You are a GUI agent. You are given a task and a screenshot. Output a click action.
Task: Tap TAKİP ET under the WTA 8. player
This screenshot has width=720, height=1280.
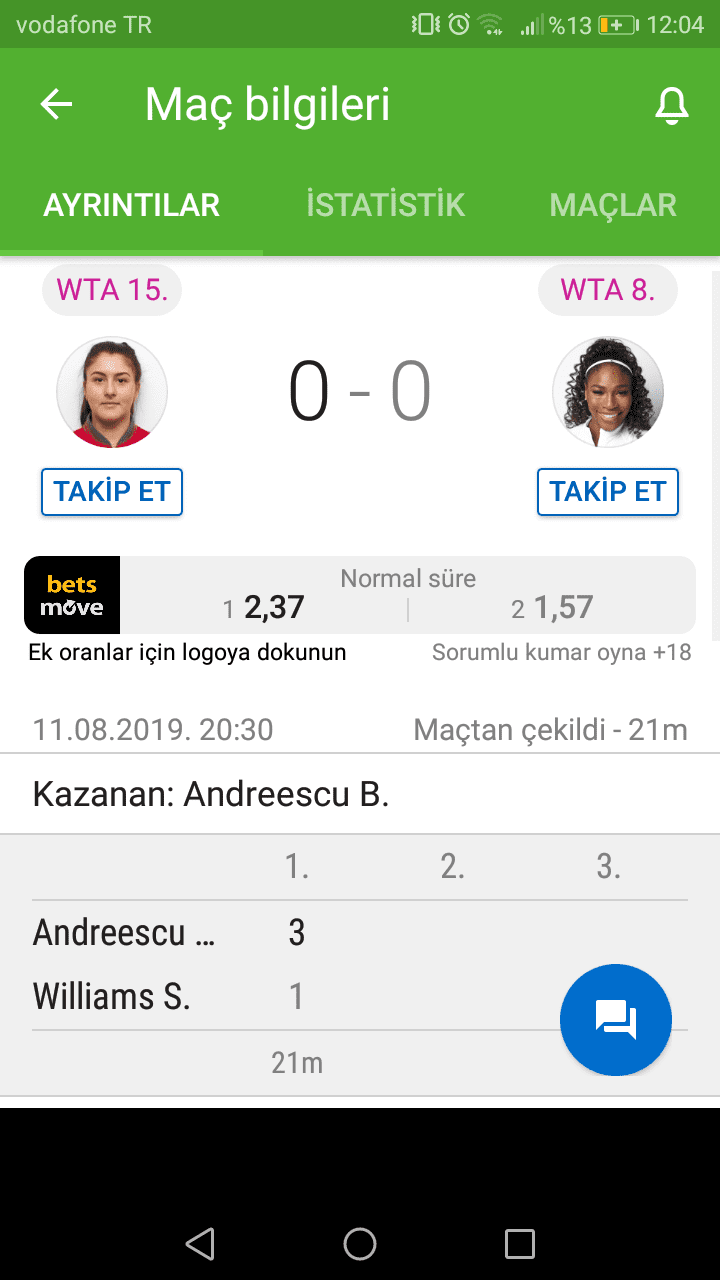(608, 492)
